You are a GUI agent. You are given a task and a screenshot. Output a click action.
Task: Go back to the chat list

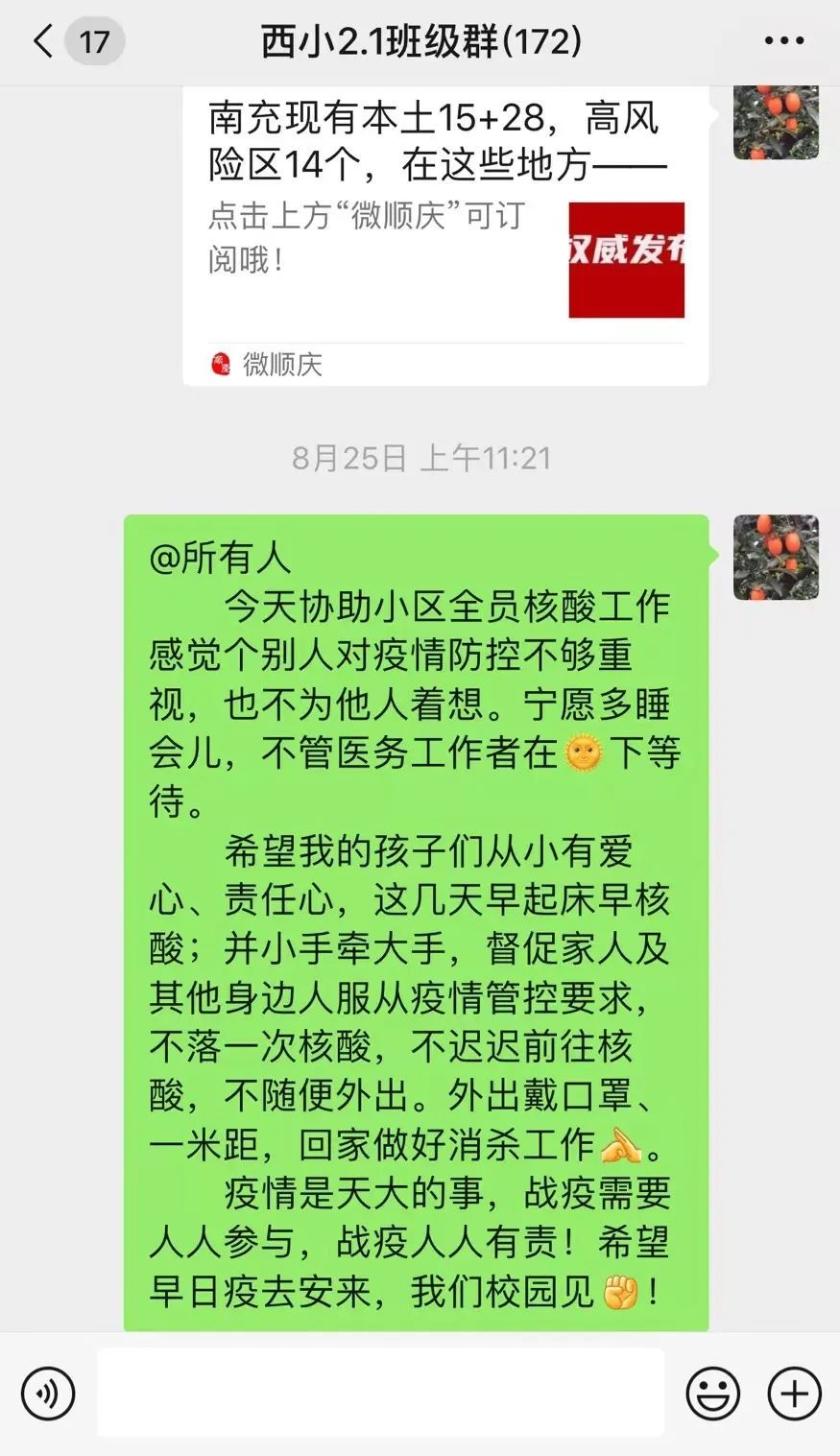click(42, 42)
